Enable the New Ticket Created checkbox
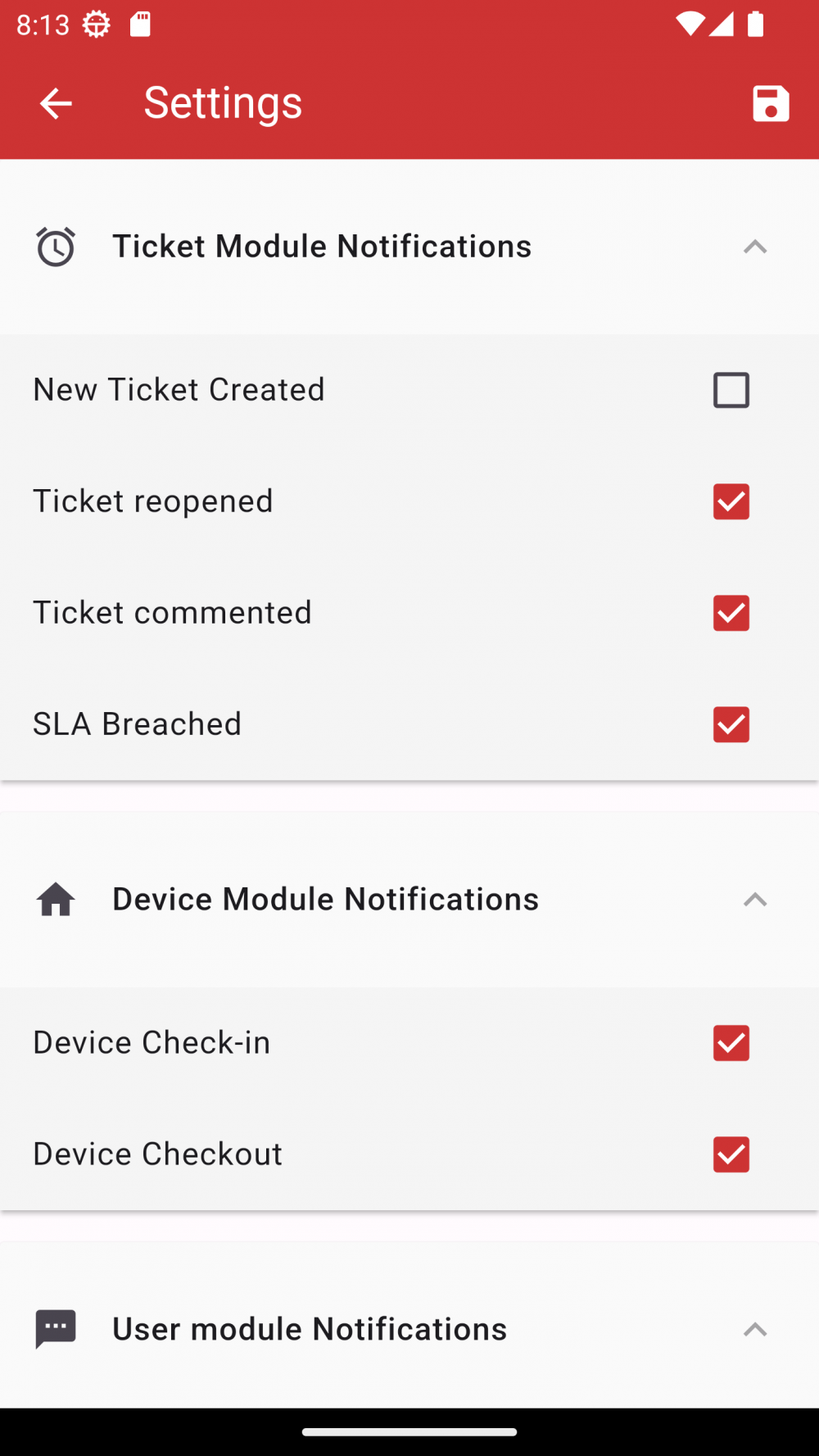Screen dimensions: 819x1456 pyautogui.click(x=731, y=390)
